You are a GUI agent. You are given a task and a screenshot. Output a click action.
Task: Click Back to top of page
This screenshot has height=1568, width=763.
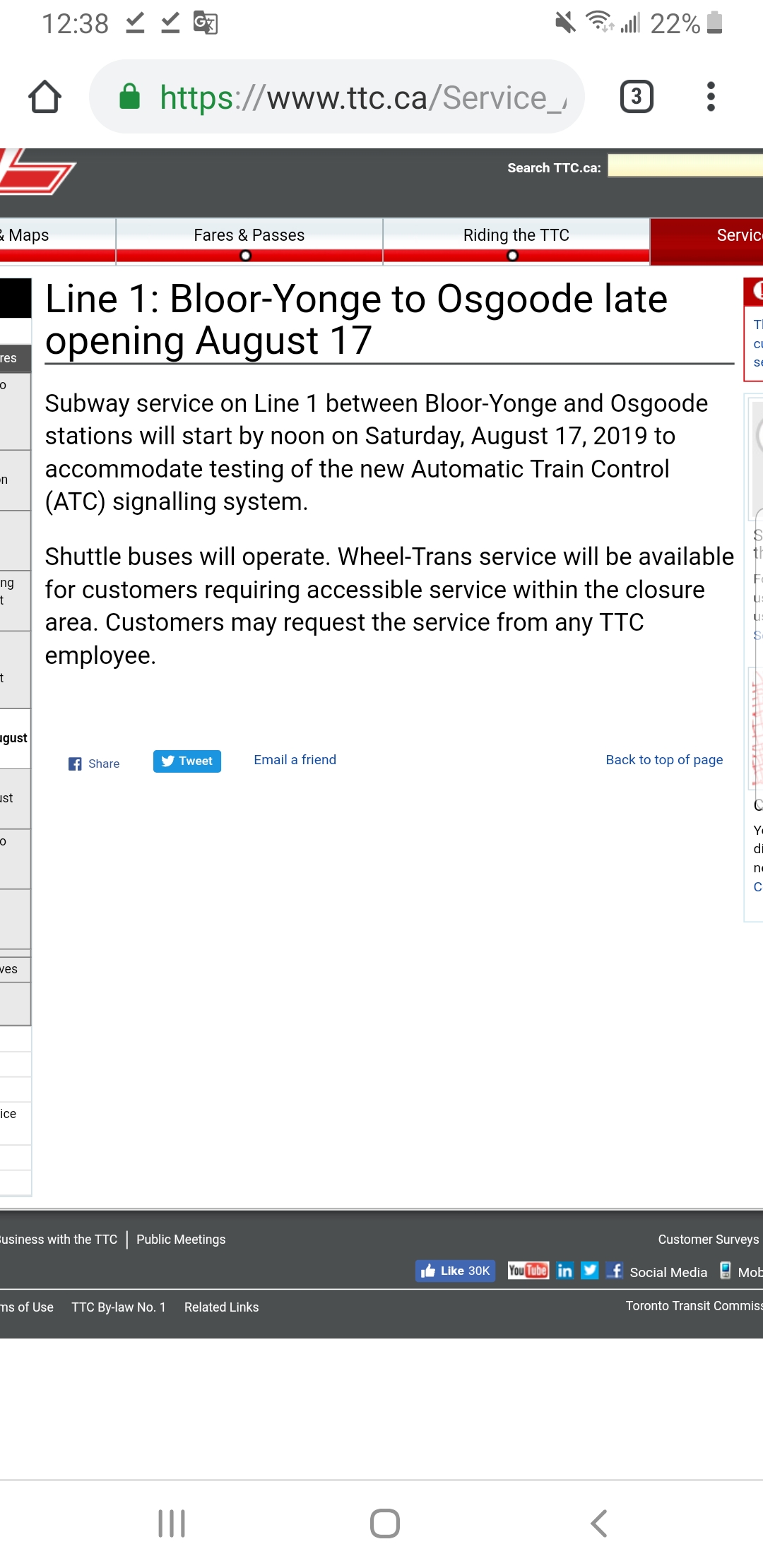tap(663, 759)
